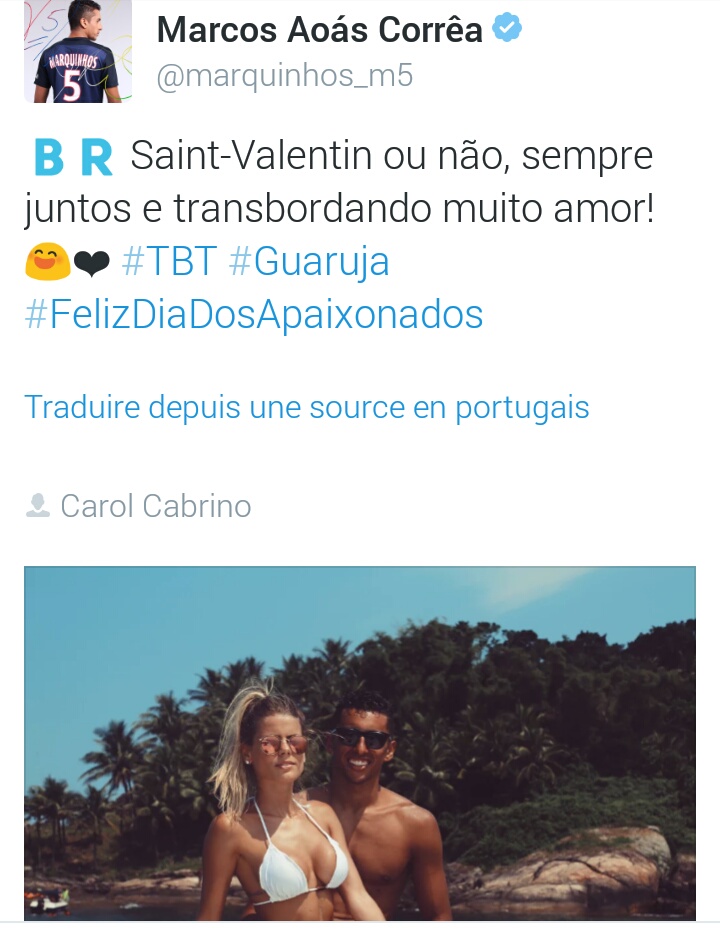Open the #Guaruja hashtag
Image resolution: width=720 pixels, height=952 pixels.
tap(309, 262)
